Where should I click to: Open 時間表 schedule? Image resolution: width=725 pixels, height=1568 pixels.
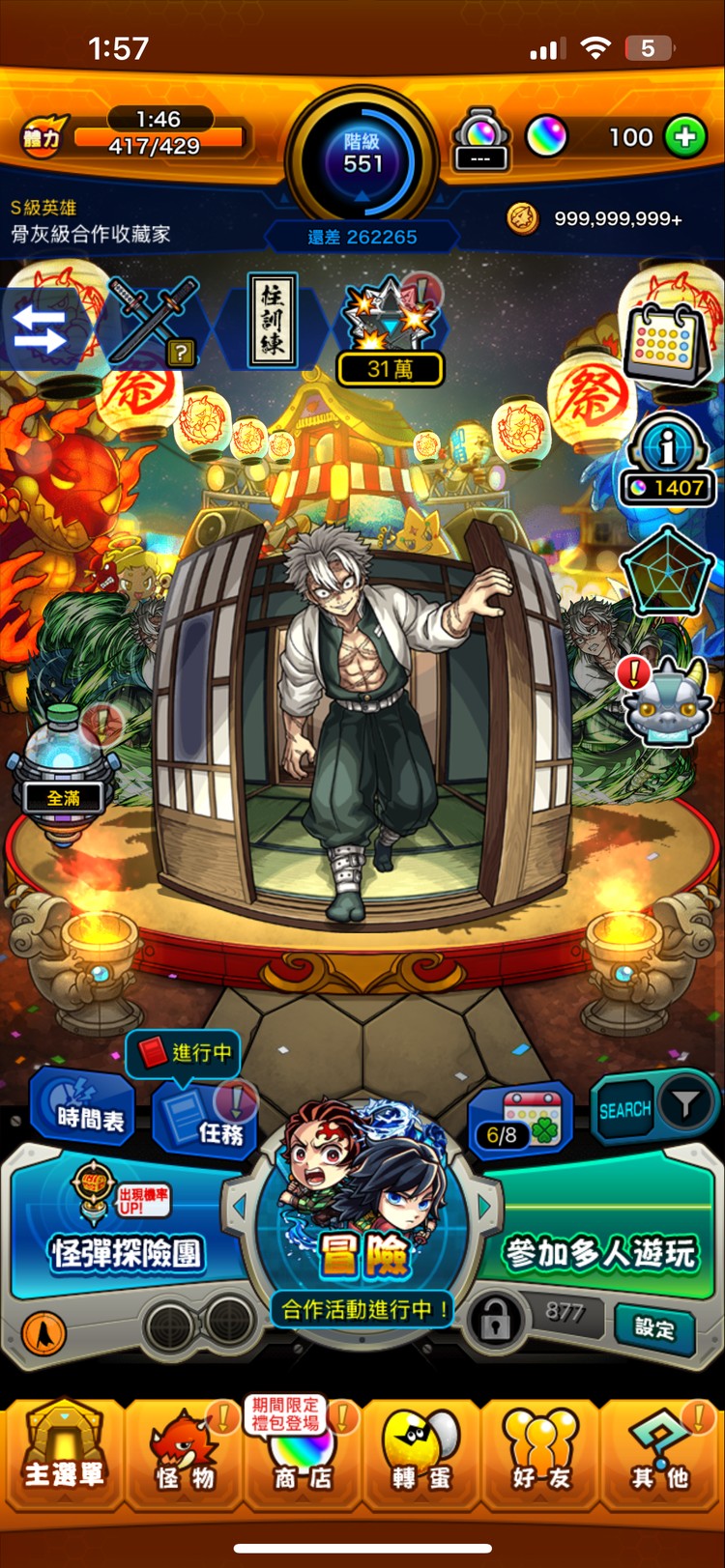tap(85, 1109)
